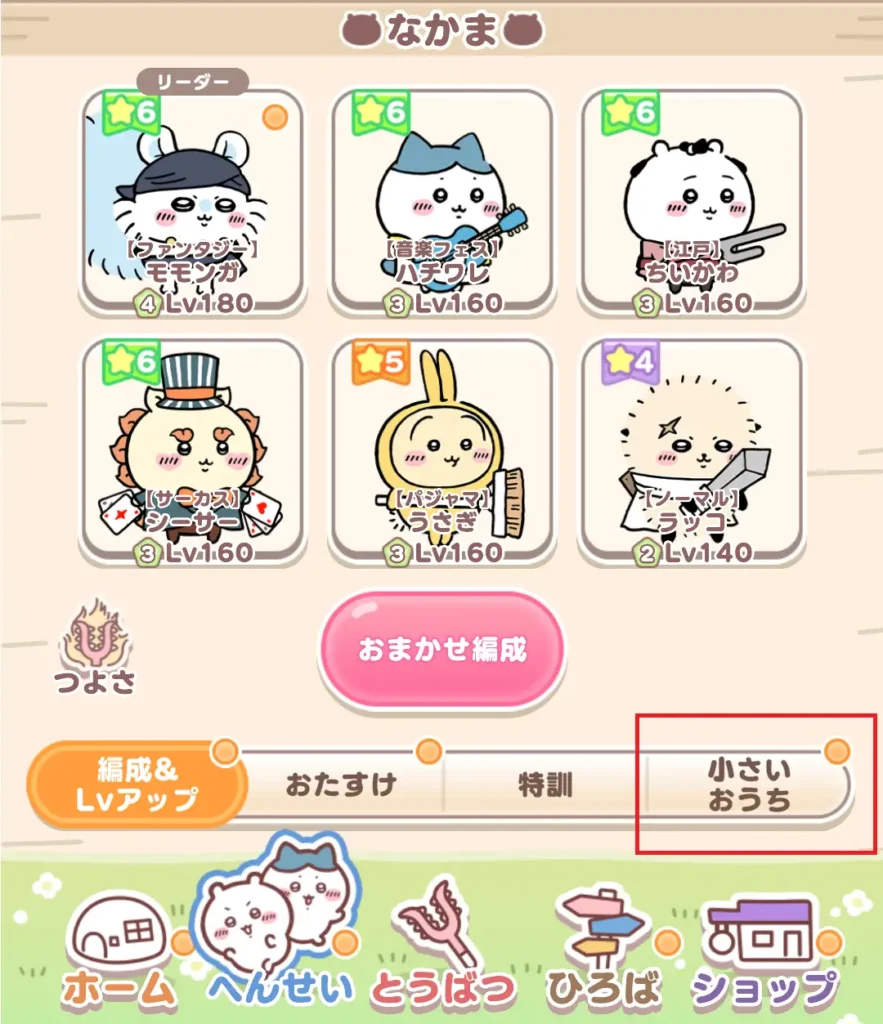Tap the おまかせ編成 auto-formation button
This screenshot has height=1024, width=883.
(442, 648)
